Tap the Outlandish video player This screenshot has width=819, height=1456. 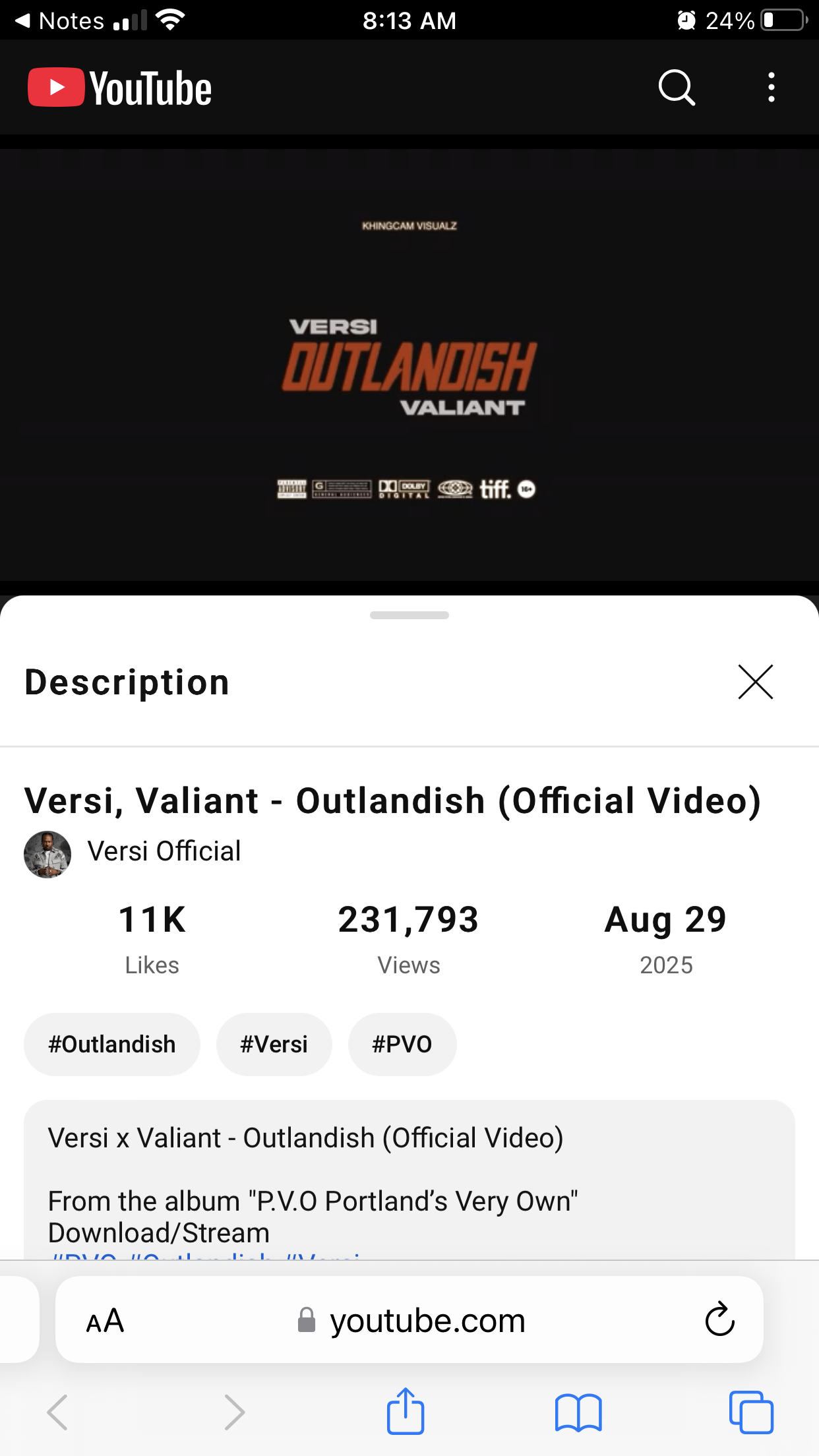pos(409,365)
